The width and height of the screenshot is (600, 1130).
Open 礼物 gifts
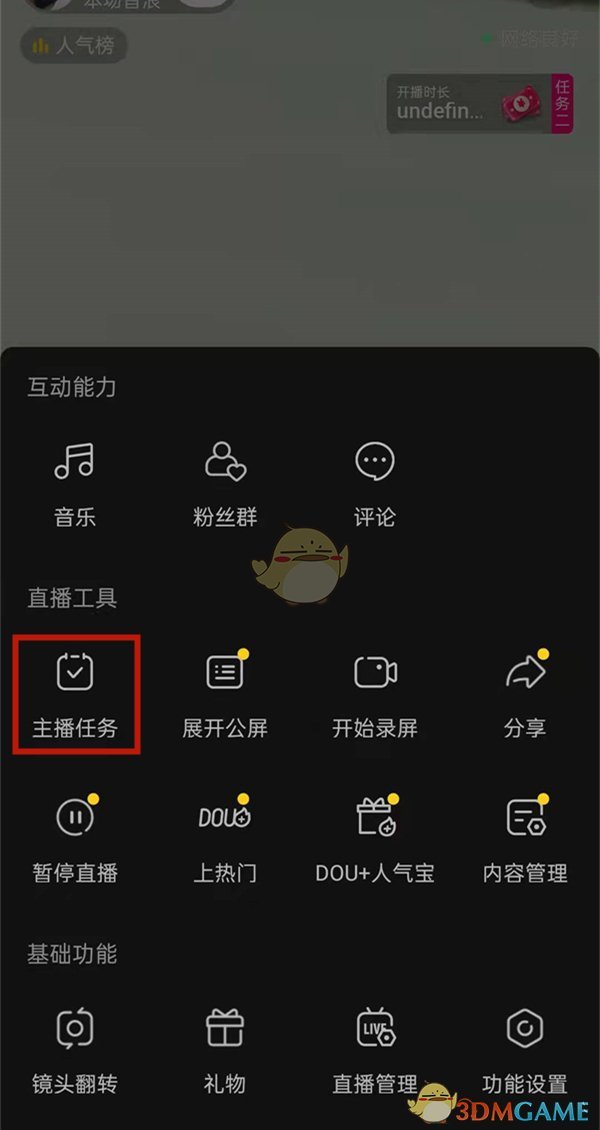click(225, 1048)
